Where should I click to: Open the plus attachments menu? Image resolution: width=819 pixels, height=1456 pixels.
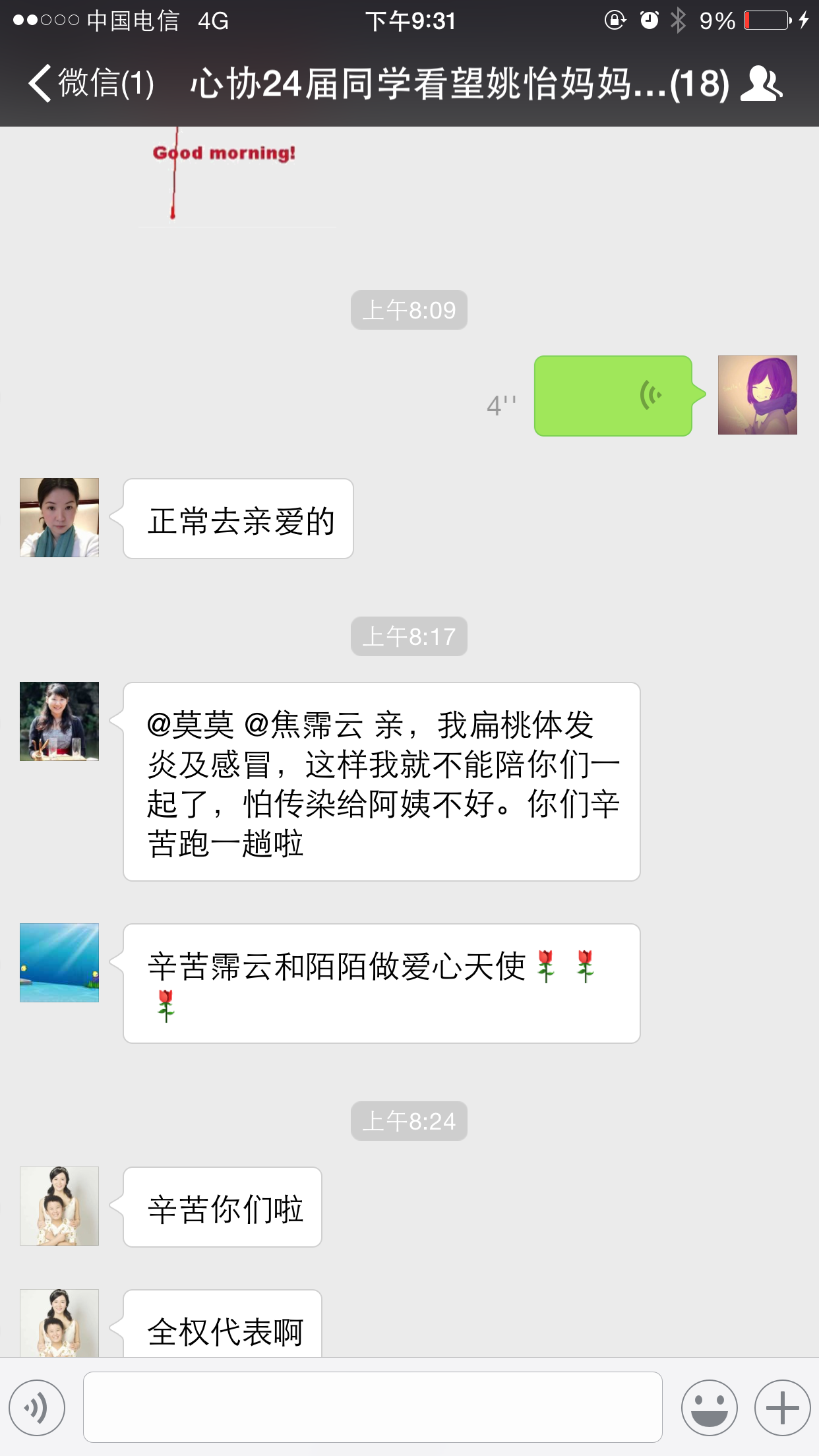[x=782, y=1407]
